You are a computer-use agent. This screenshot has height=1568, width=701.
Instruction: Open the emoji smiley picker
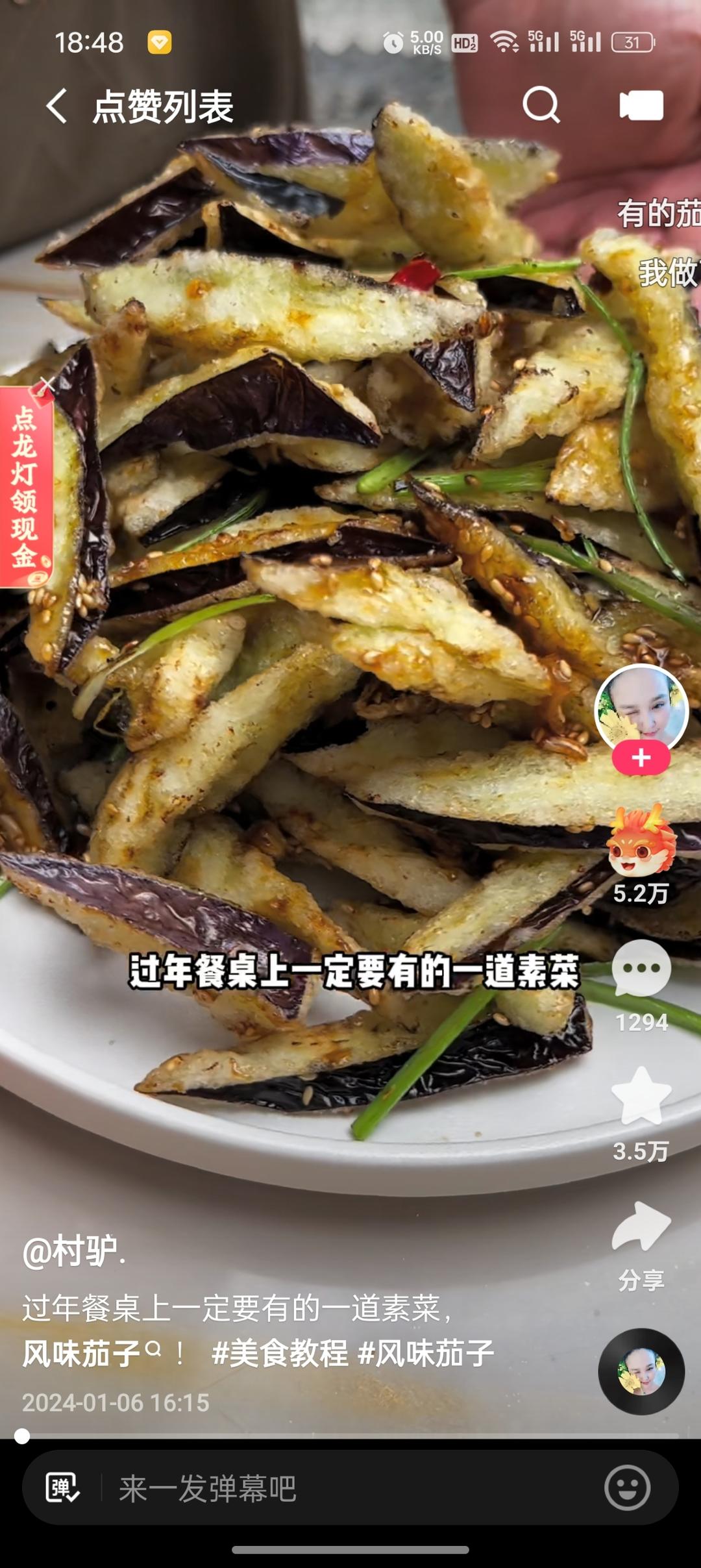pos(627,1487)
